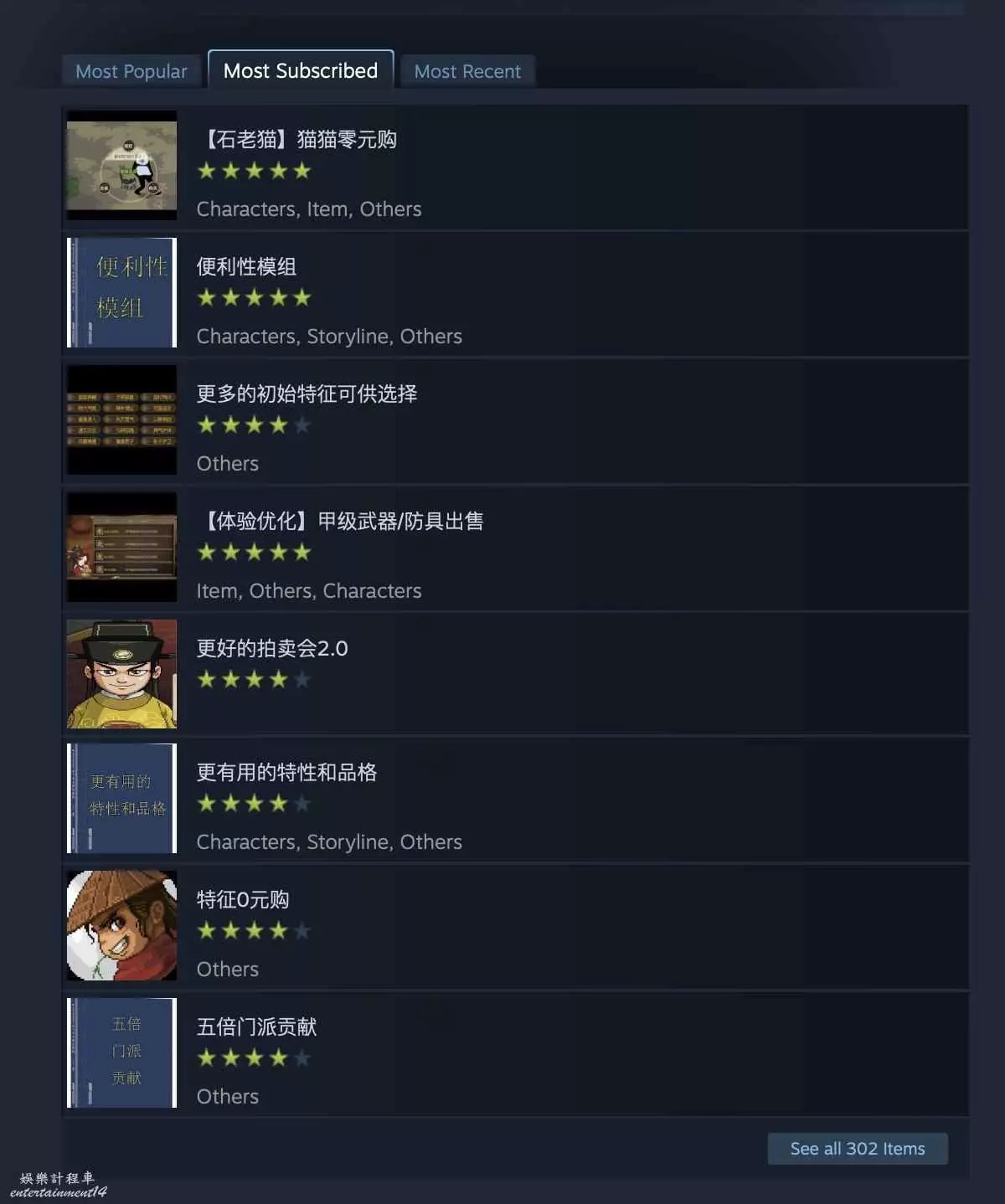This screenshot has width=1005, height=1204.
Task: Open the 更好的拍卖会2.0 workshop item
Action: [272, 648]
